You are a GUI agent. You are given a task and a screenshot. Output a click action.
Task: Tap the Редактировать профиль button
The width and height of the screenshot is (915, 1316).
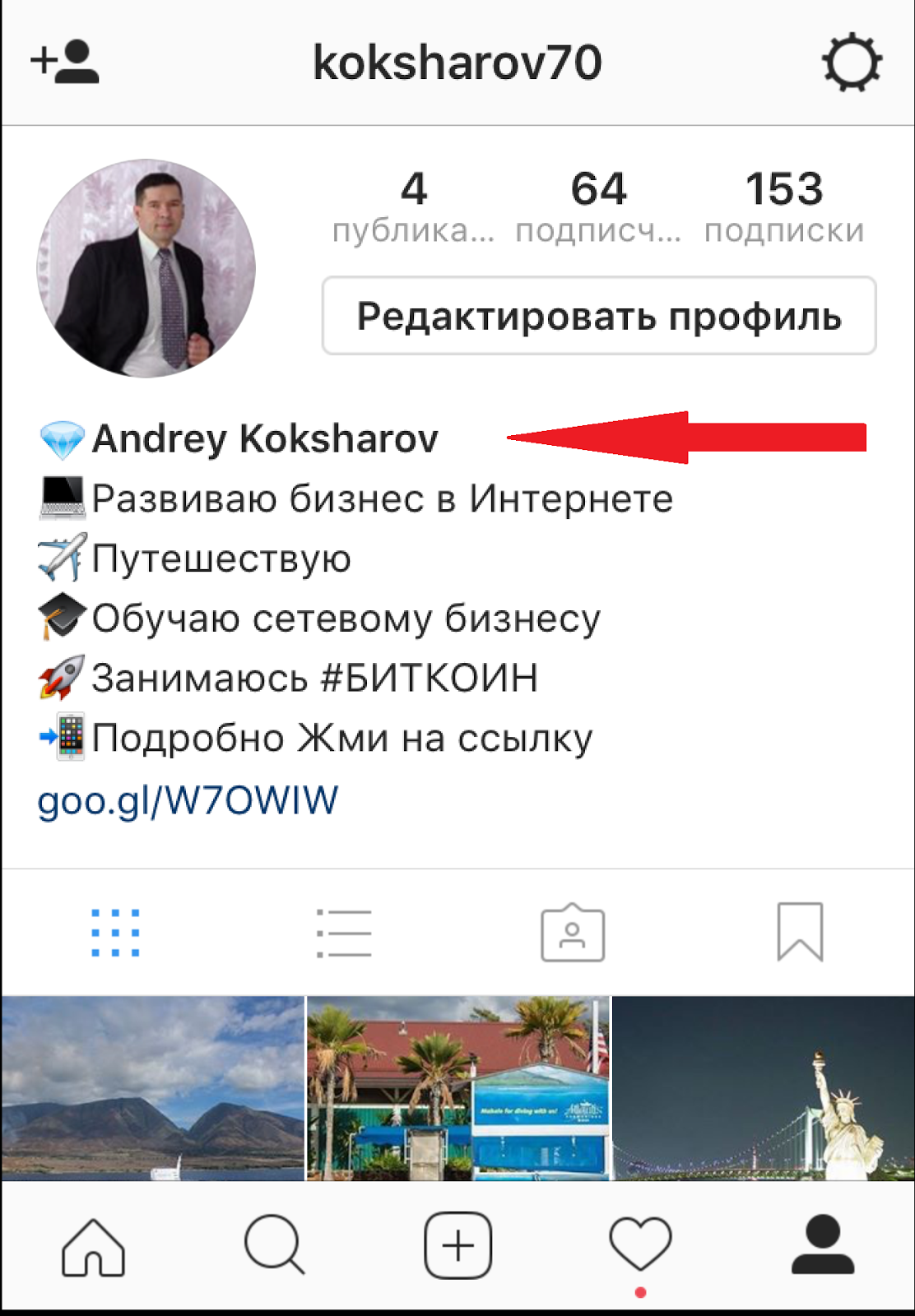click(x=598, y=317)
